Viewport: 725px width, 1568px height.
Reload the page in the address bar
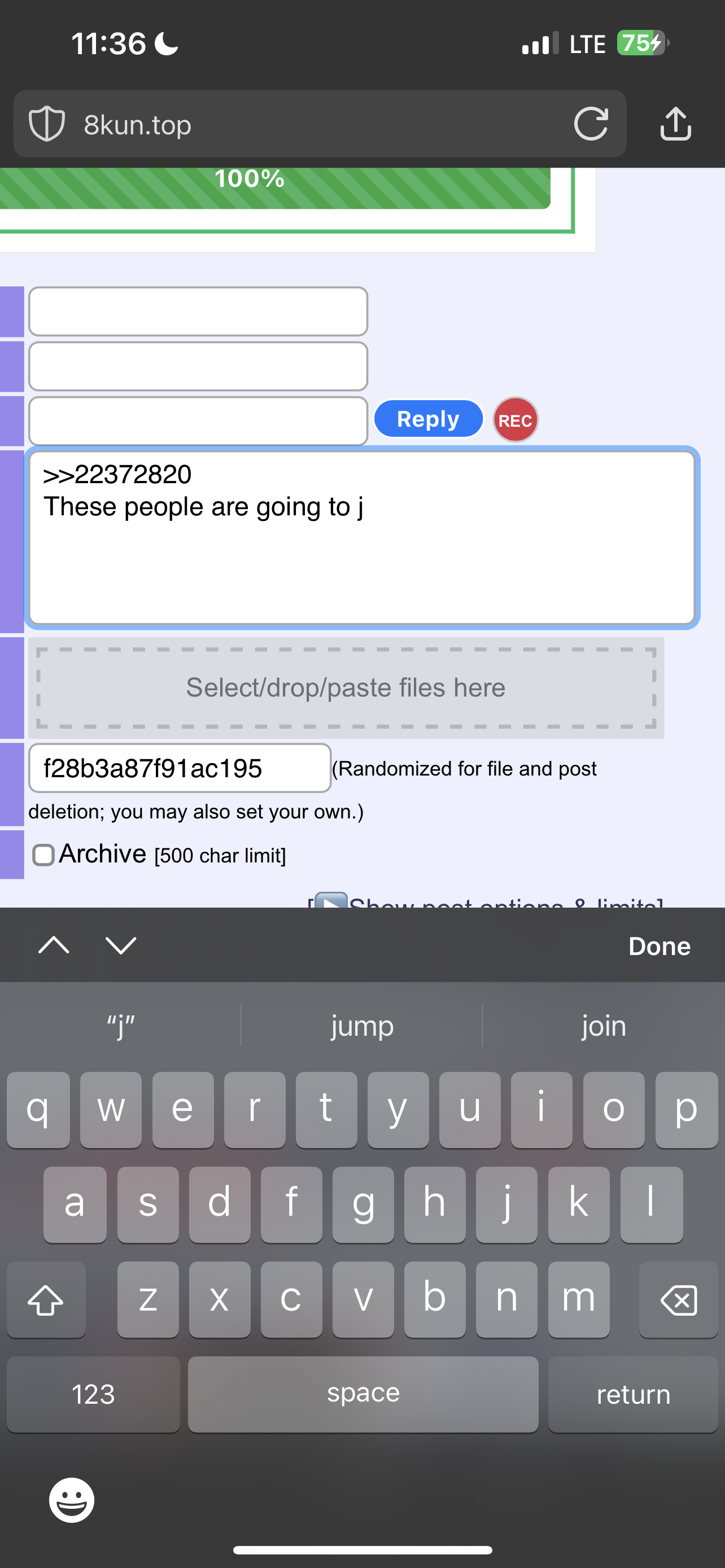[x=591, y=124]
